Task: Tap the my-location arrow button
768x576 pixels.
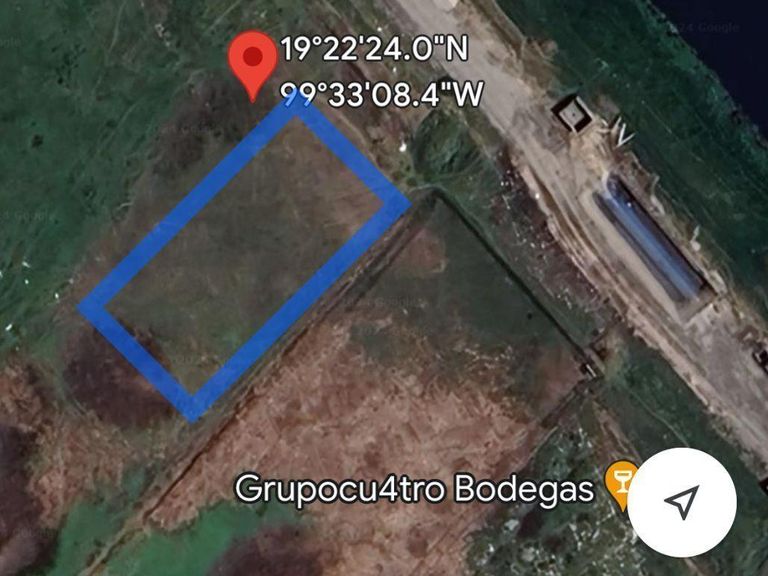Action: click(681, 502)
